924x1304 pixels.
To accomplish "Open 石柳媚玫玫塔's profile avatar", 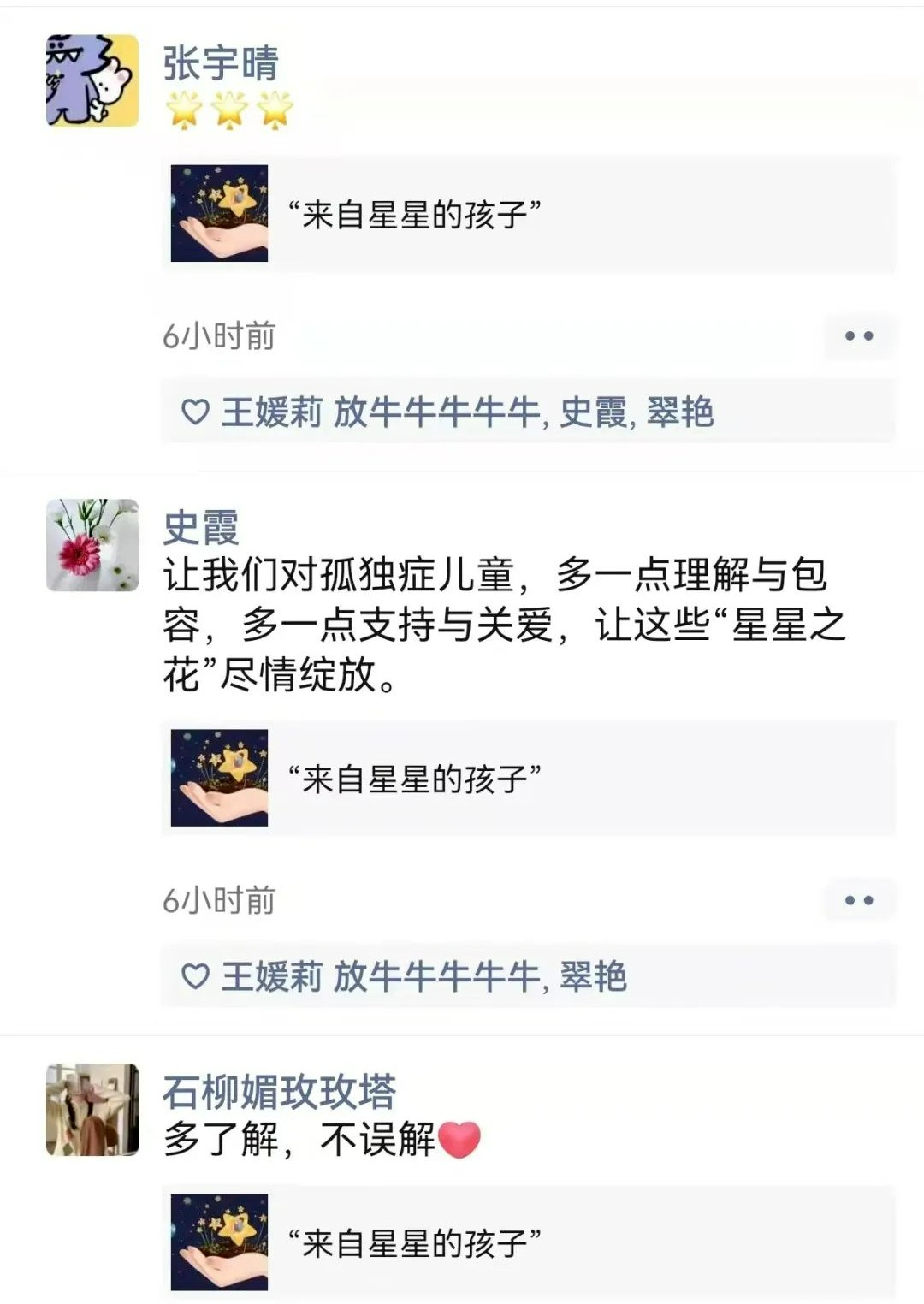I will click(x=92, y=1110).
